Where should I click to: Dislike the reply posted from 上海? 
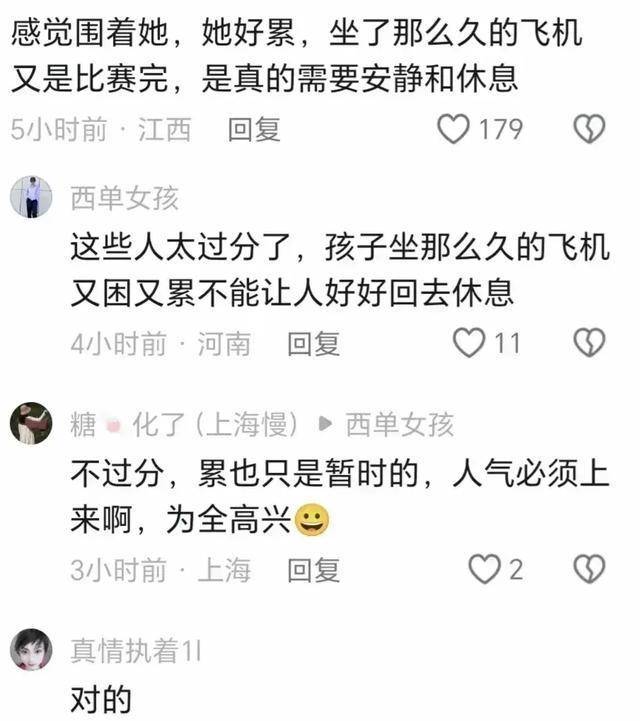tap(589, 570)
